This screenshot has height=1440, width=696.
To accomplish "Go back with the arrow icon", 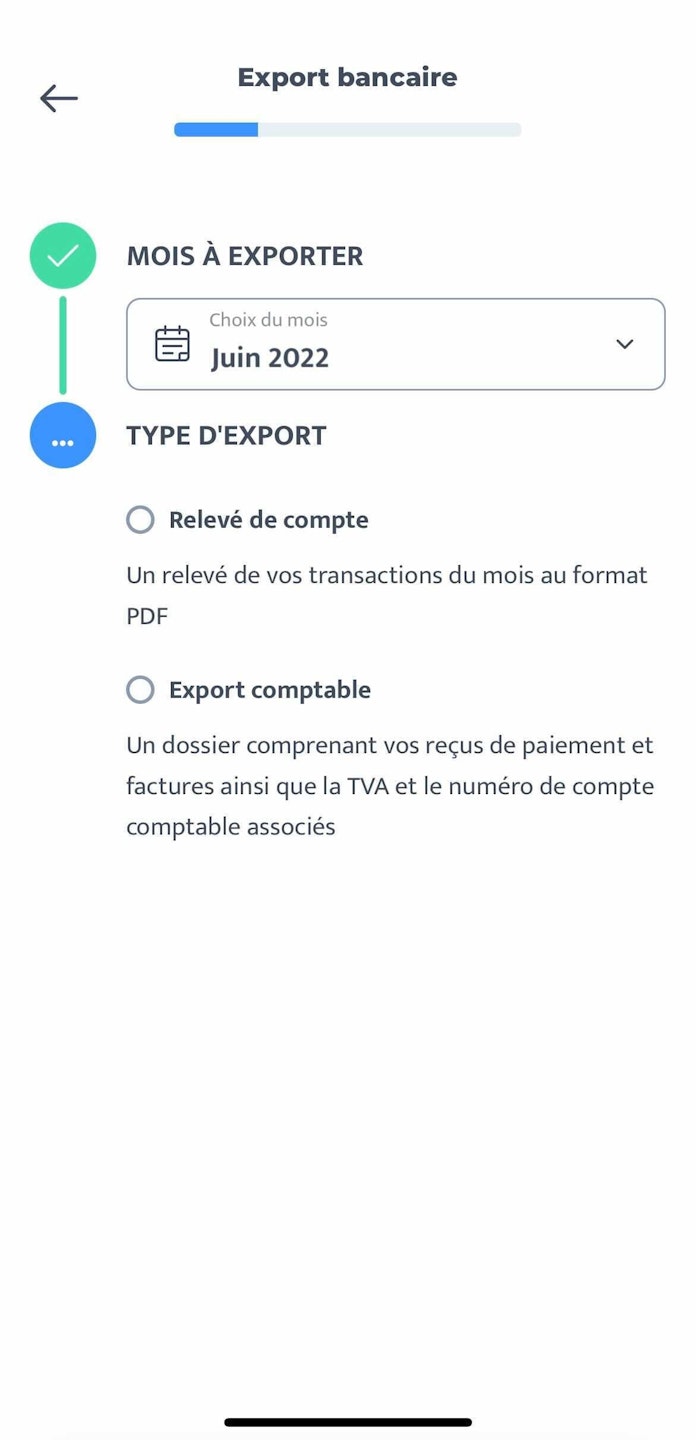I will coord(59,98).
